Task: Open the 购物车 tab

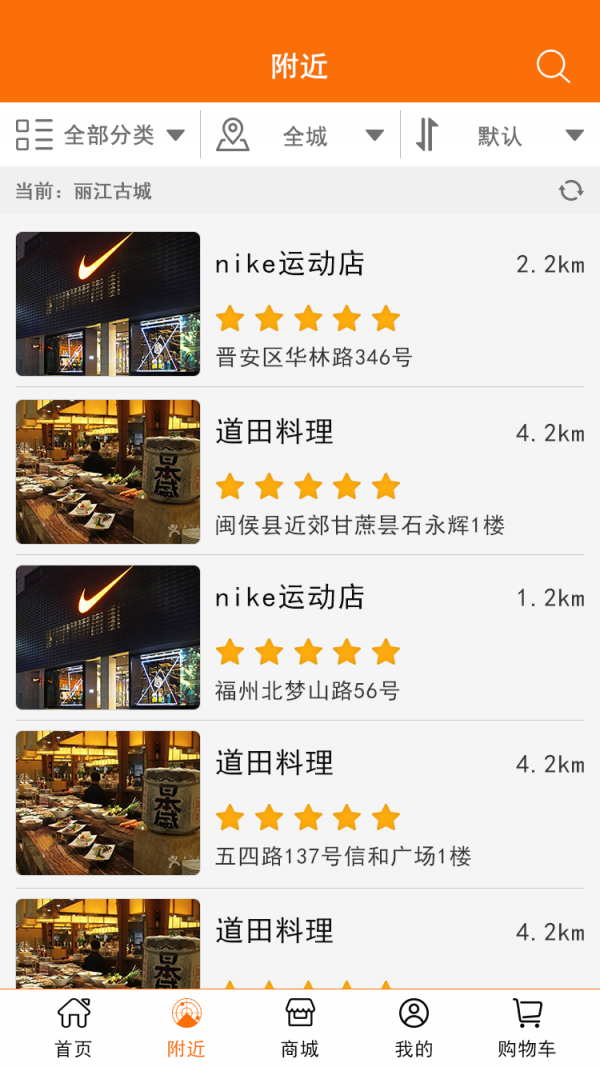Action: click(x=526, y=1028)
